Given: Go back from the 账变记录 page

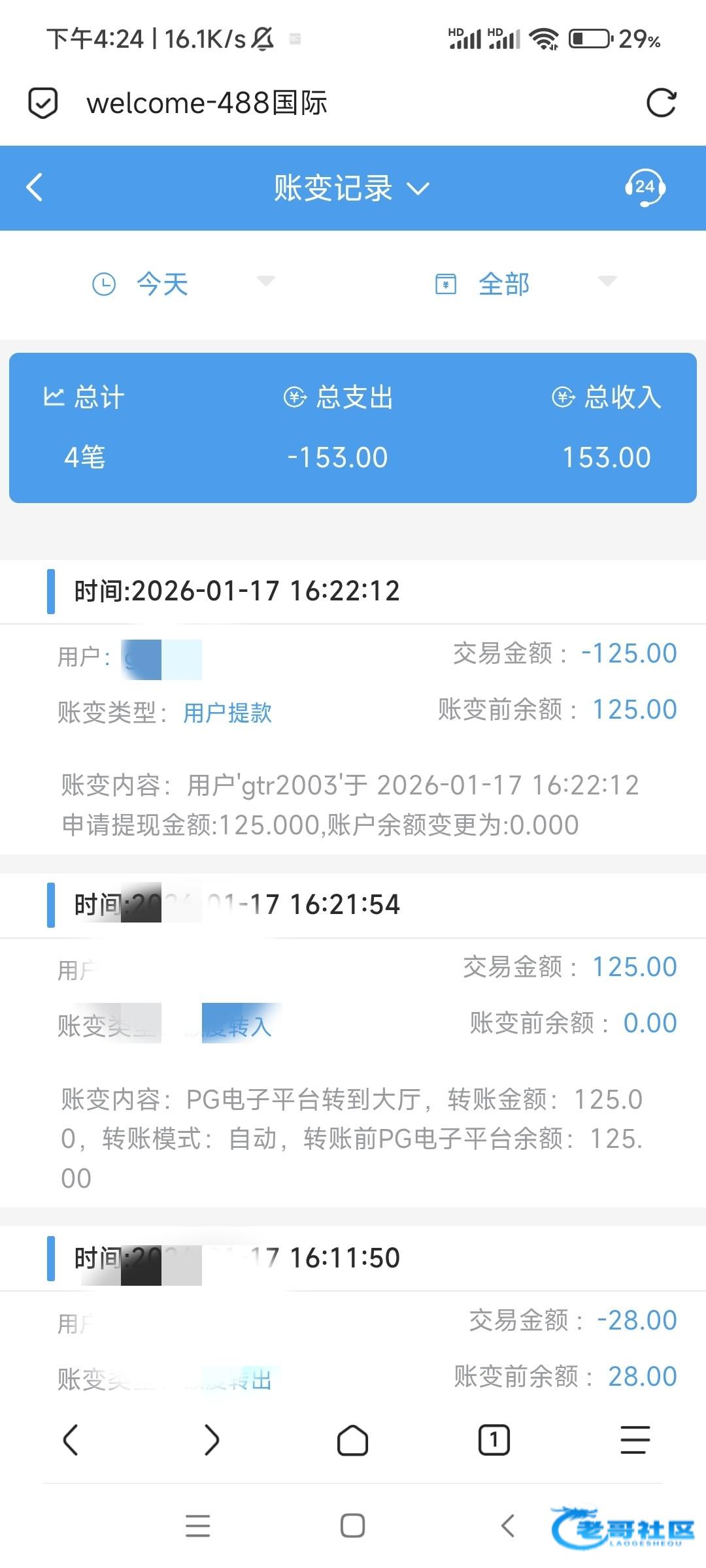Looking at the screenshot, I should [35, 188].
